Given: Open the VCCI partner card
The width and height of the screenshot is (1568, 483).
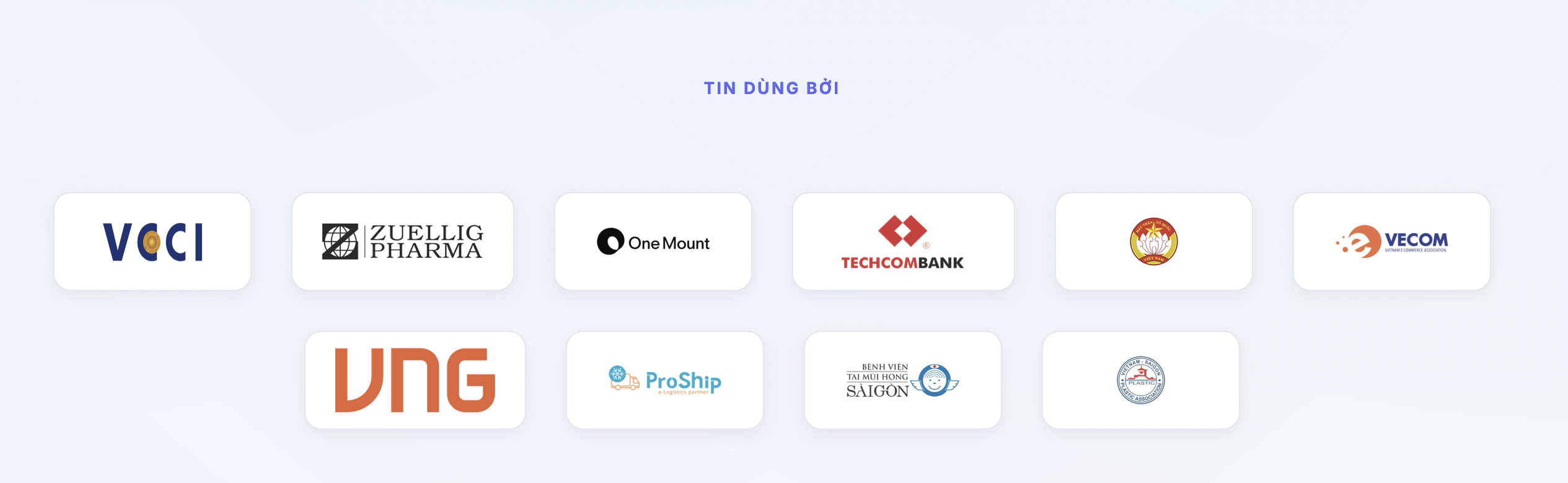Looking at the screenshot, I should point(152,241).
